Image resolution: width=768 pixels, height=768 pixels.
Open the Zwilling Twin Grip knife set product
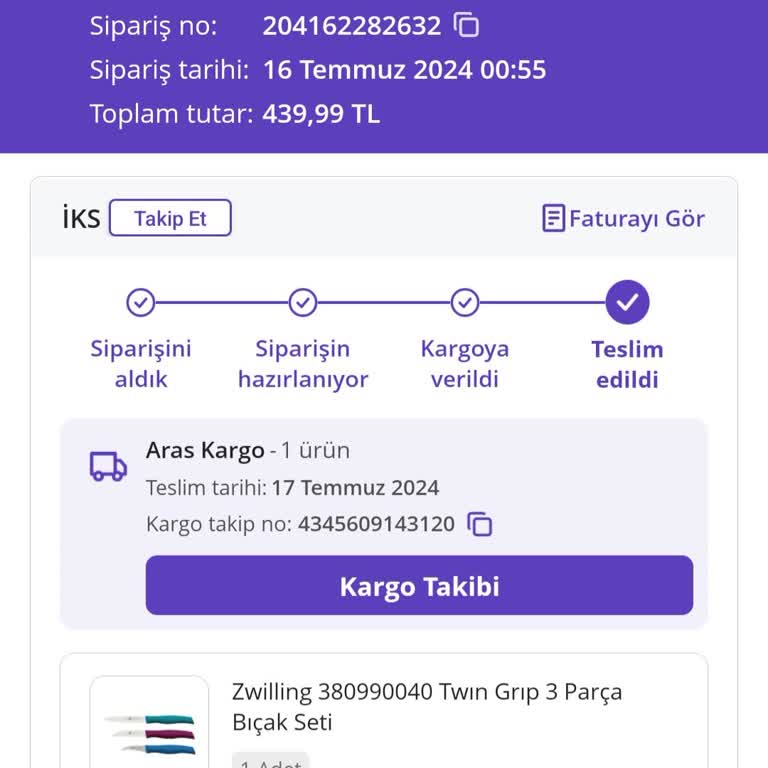click(427, 706)
